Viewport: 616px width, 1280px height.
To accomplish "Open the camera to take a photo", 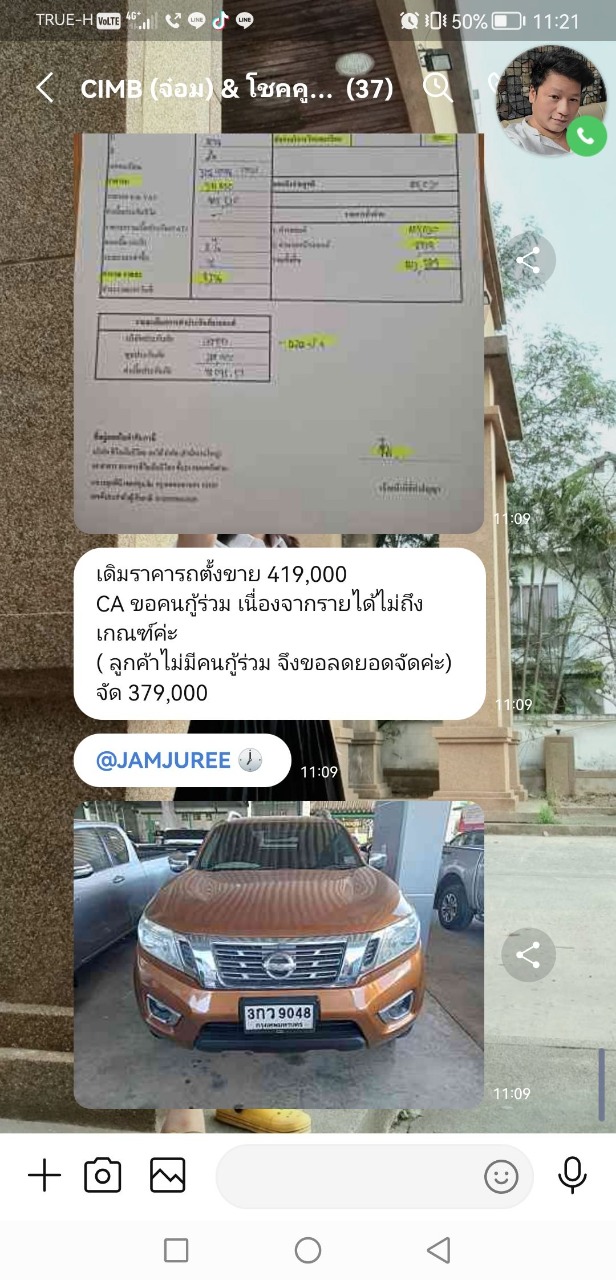I will [103, 1176].
